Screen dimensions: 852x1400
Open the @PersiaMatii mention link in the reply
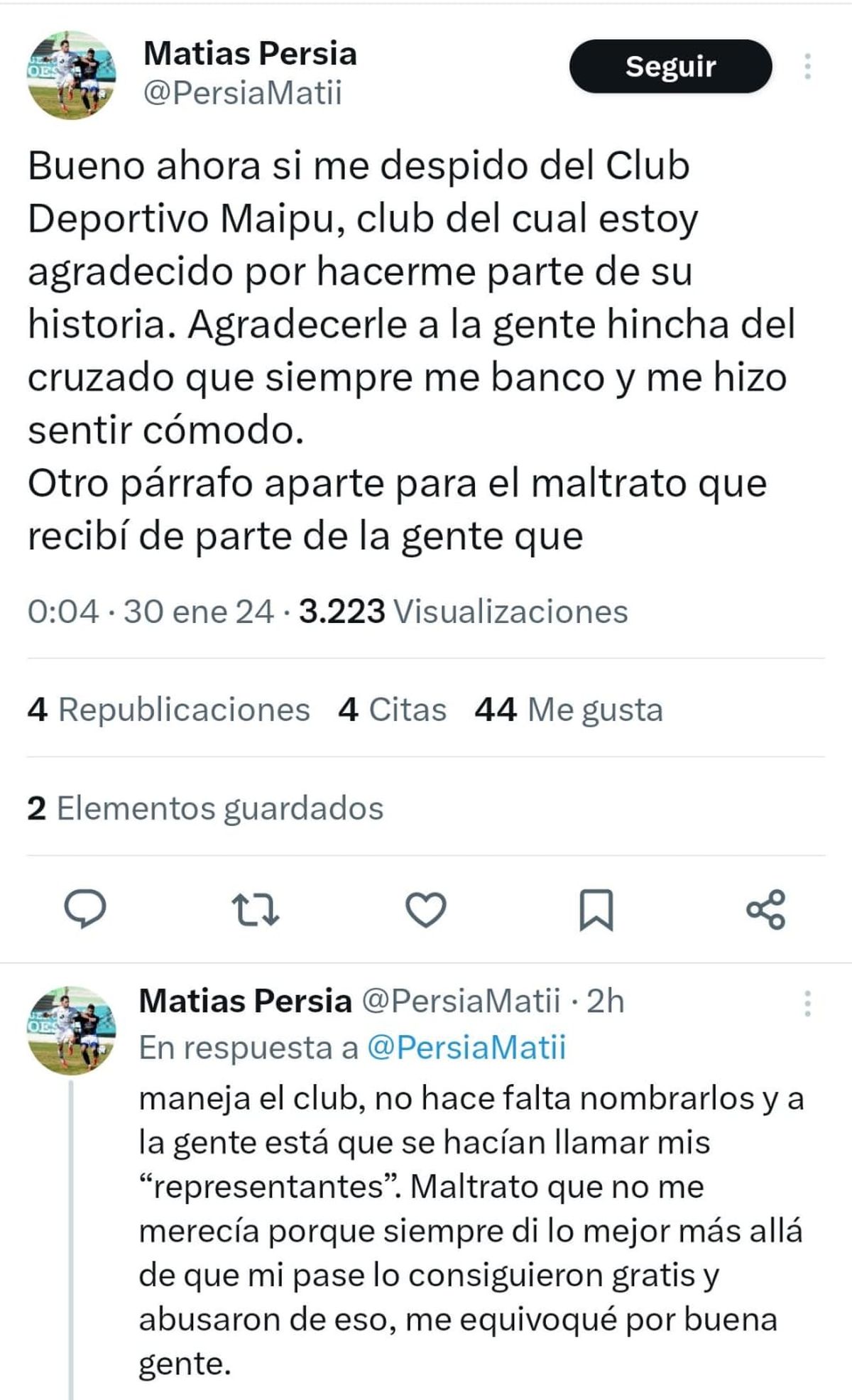pyautogui.click(x=466, y=1048)
